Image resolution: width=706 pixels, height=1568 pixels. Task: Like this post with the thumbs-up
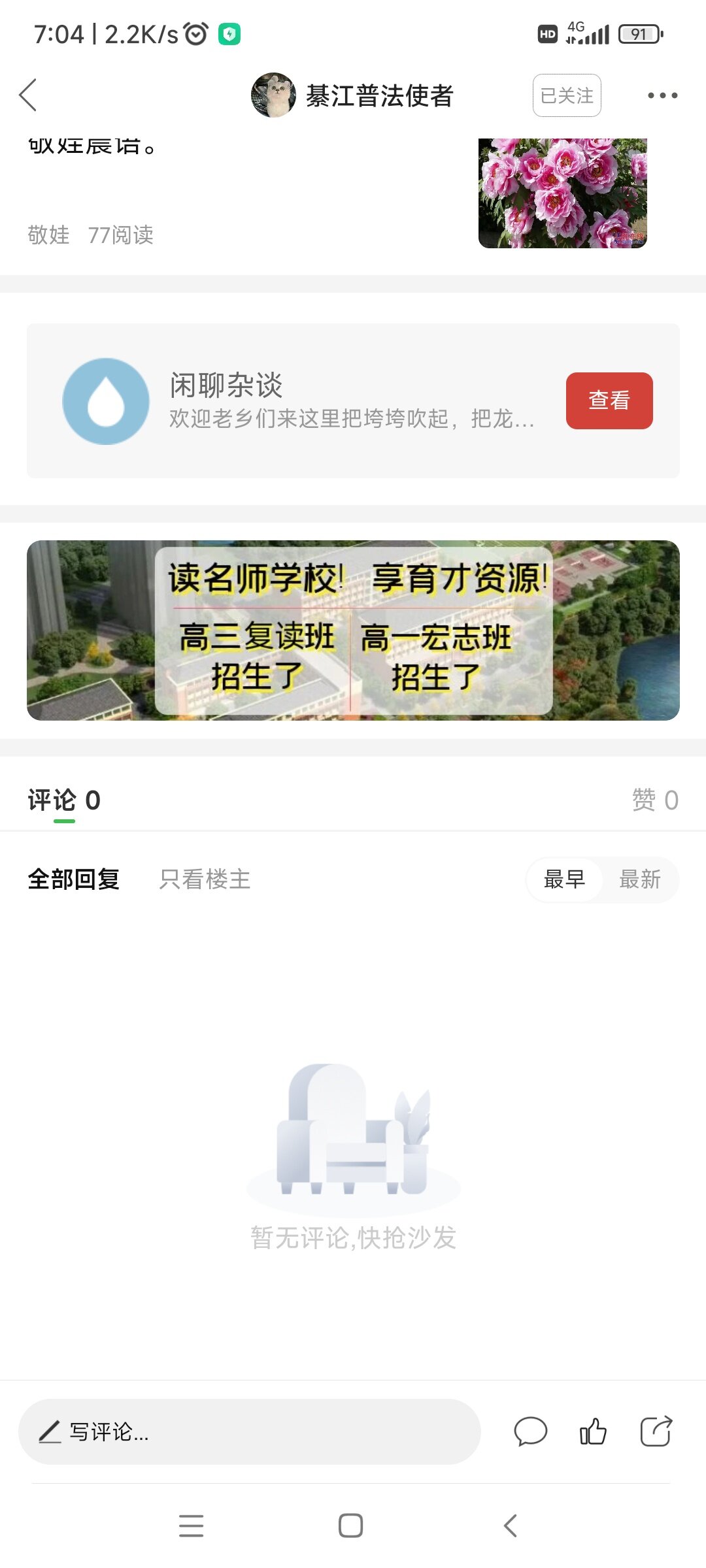click(x=593, y=1431)
